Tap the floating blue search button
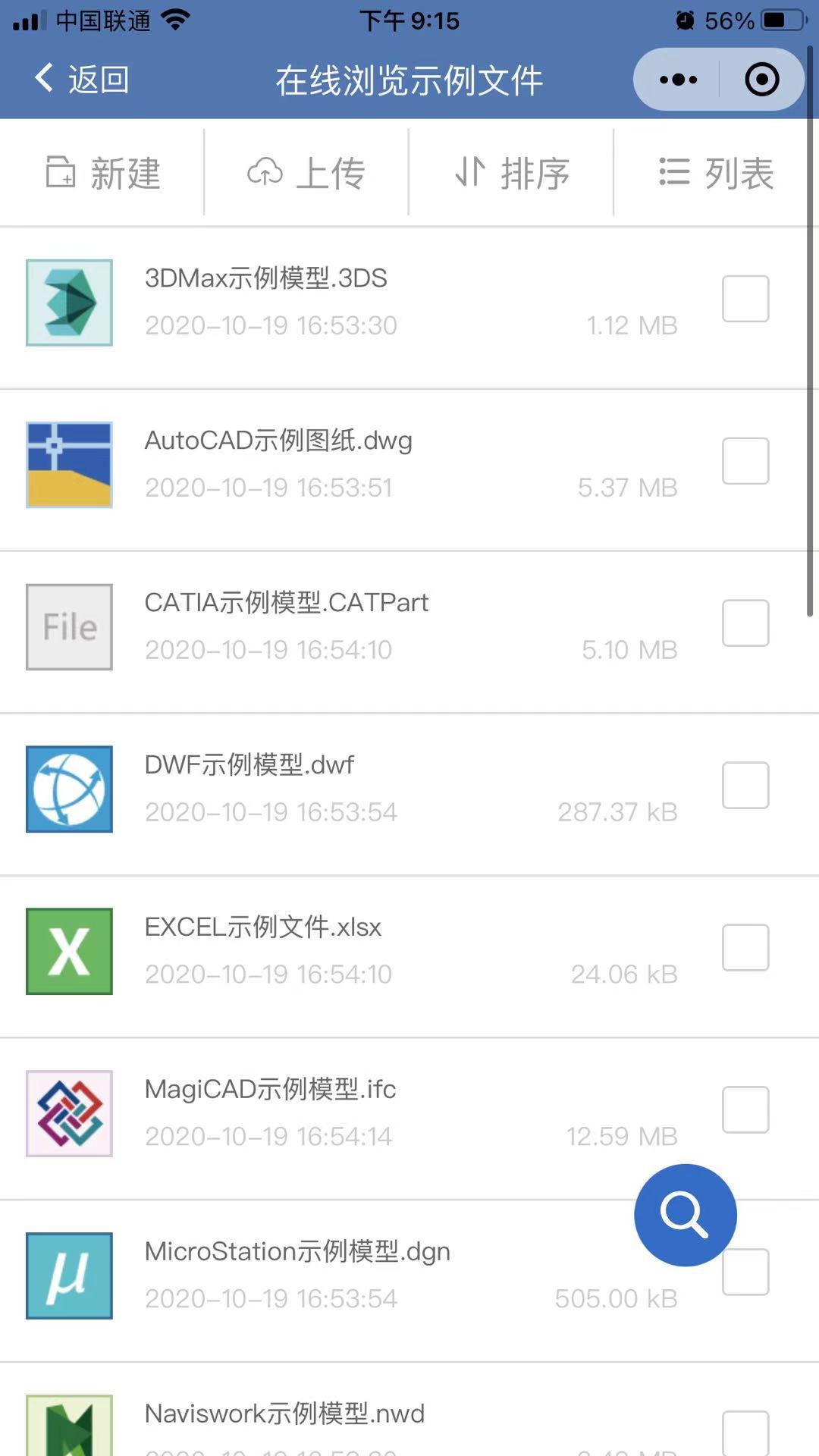The height and width of the screenshot is (1456, 819). coord(685,1215)
